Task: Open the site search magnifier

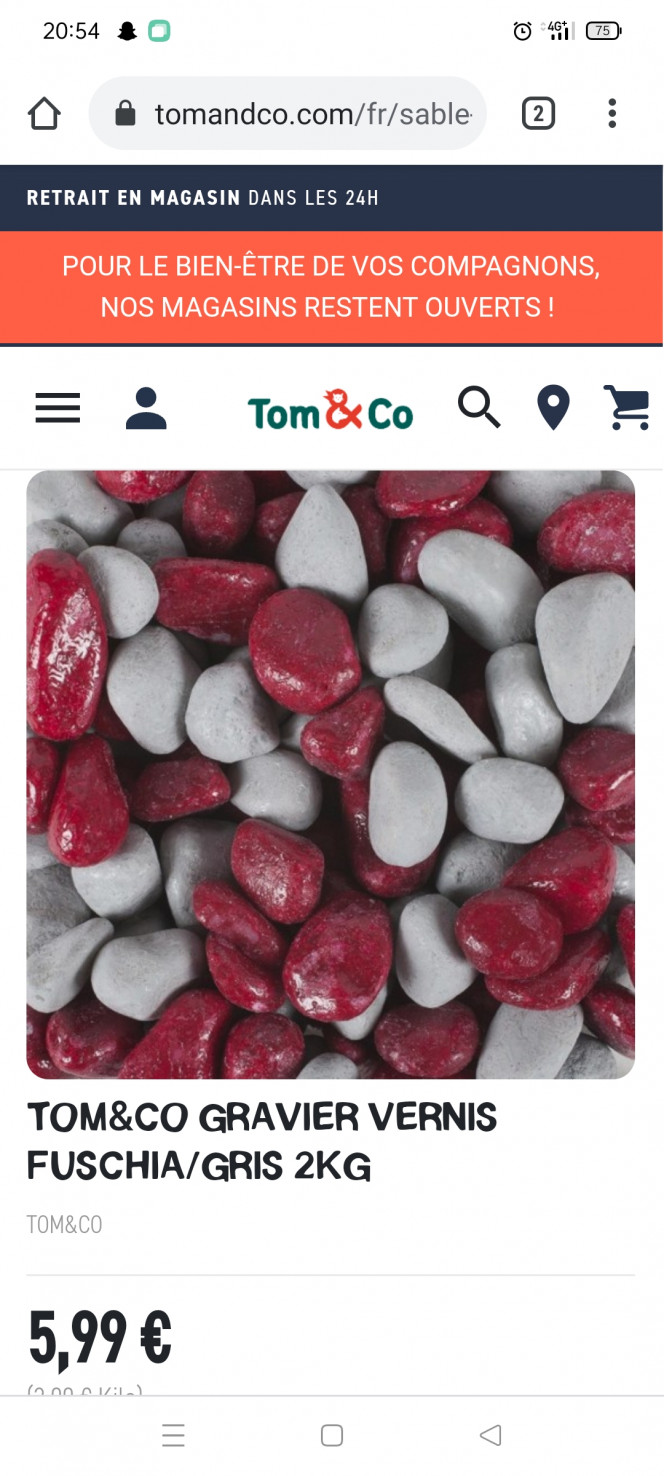Action: (479, 408)
